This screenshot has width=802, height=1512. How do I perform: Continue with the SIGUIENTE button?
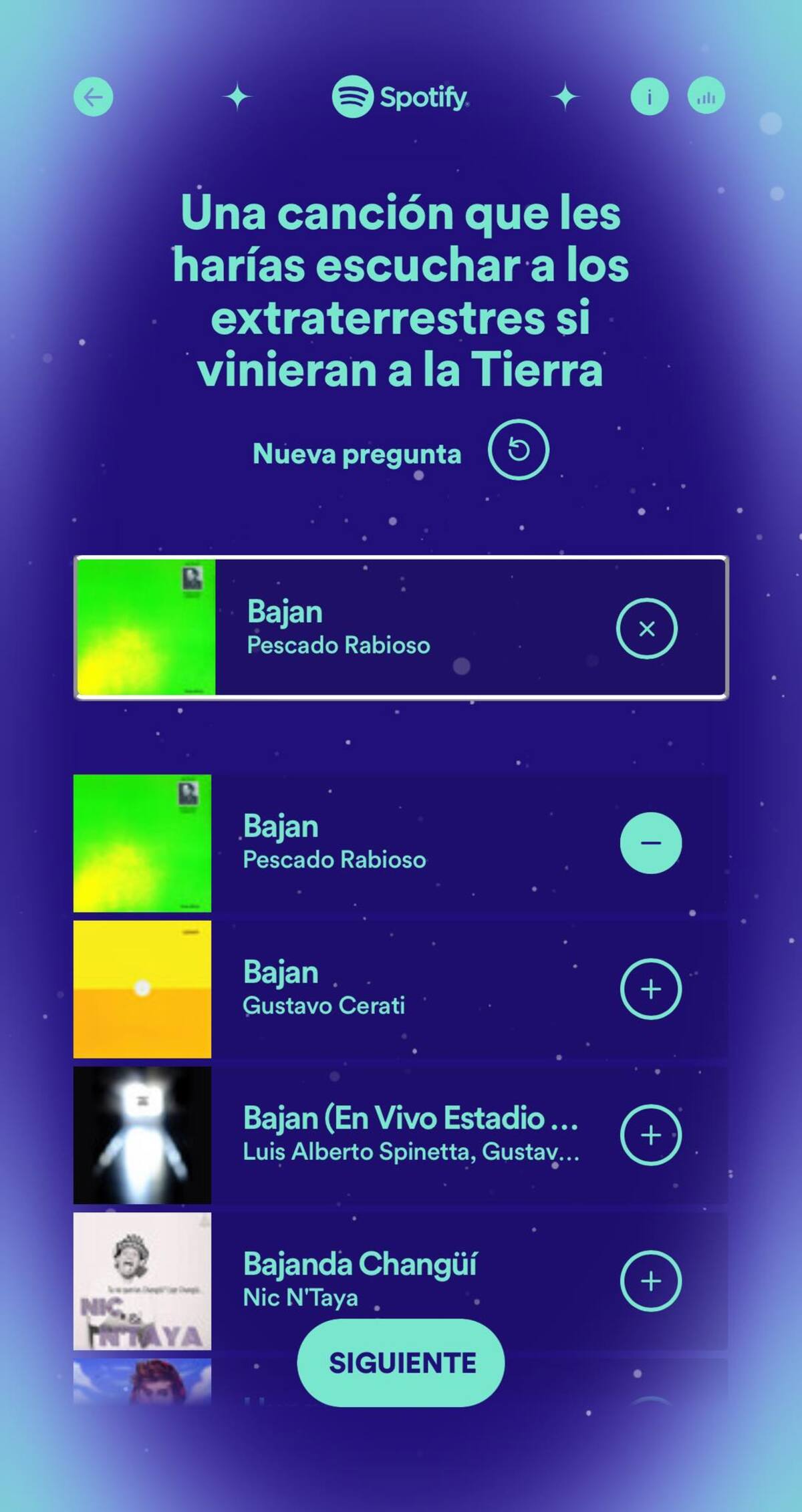pos(401,1363)
